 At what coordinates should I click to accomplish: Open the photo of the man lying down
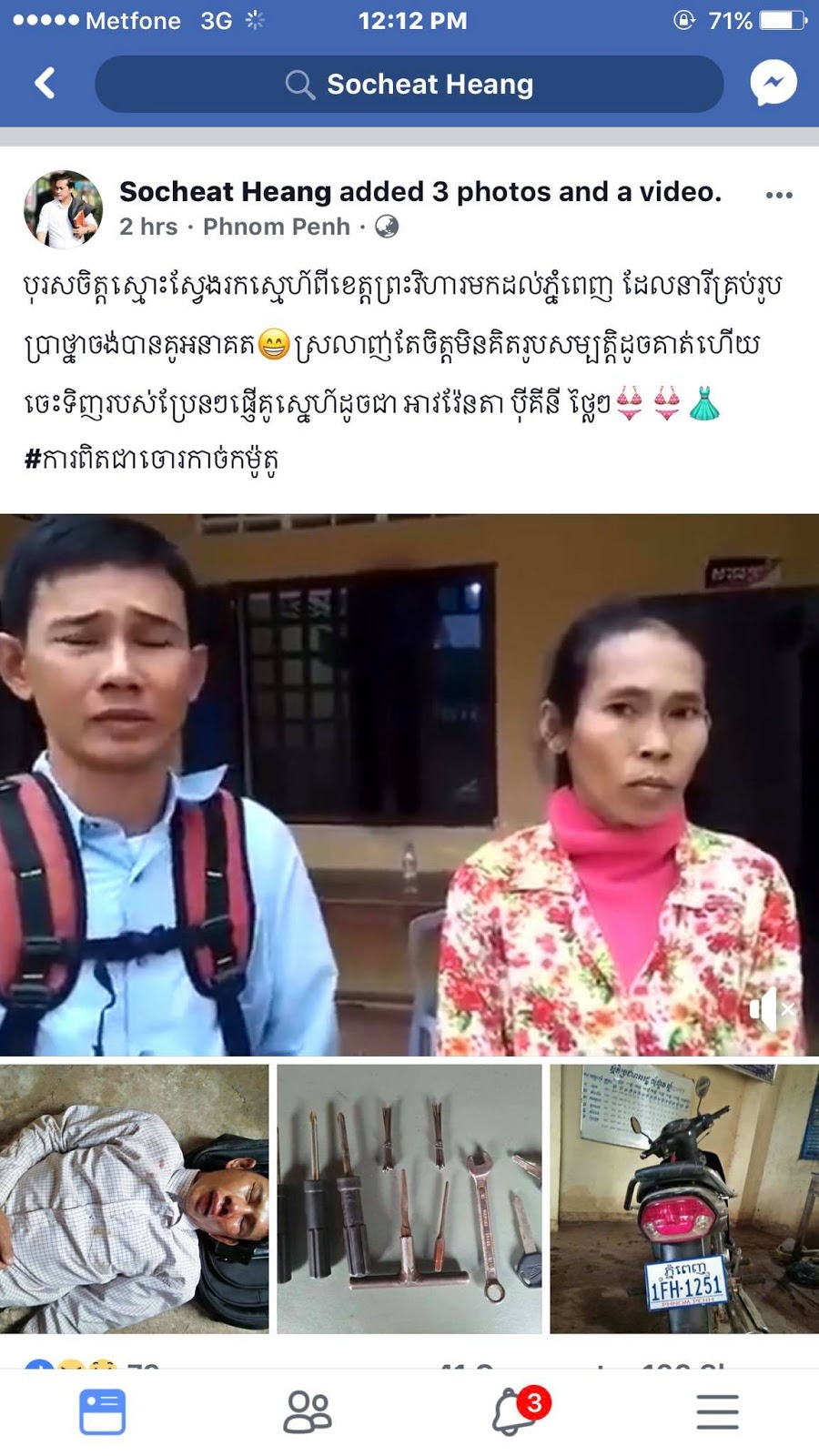[x=135, y=1198]
